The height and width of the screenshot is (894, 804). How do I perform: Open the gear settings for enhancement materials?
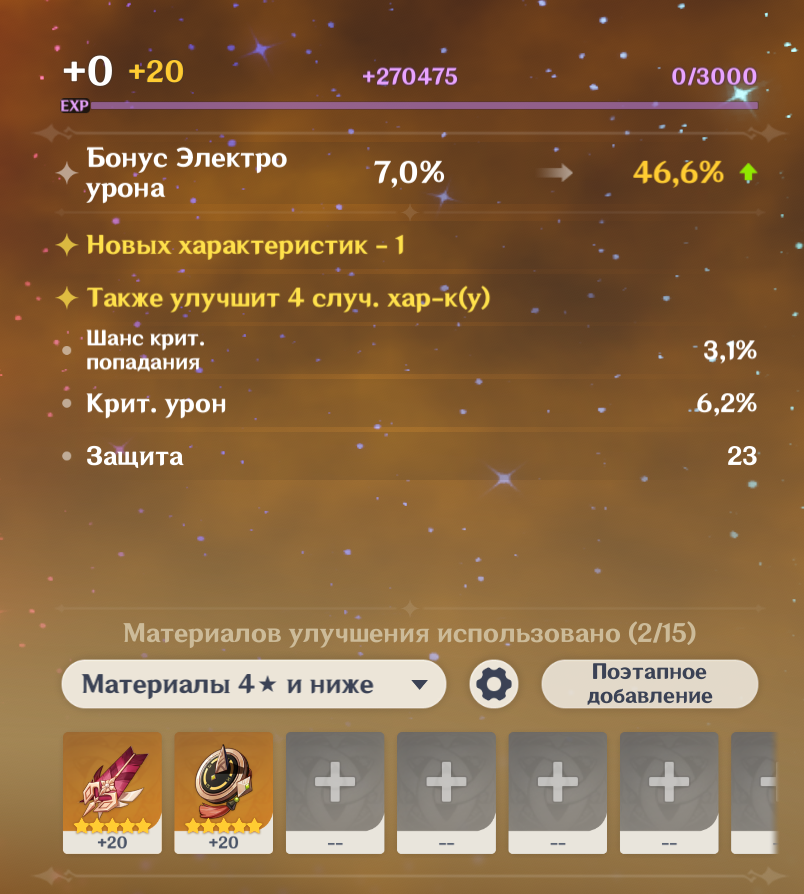494,685
